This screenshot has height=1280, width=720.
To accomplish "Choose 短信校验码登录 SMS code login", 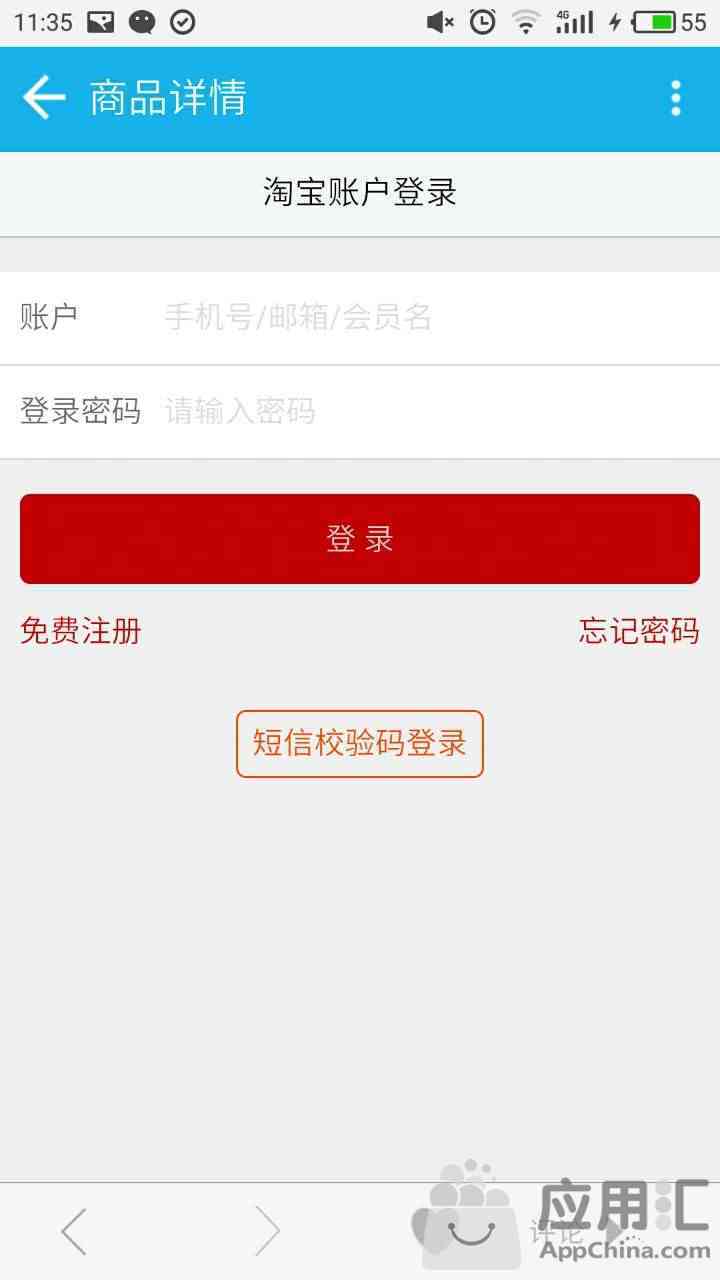I will tap(360, 743).
